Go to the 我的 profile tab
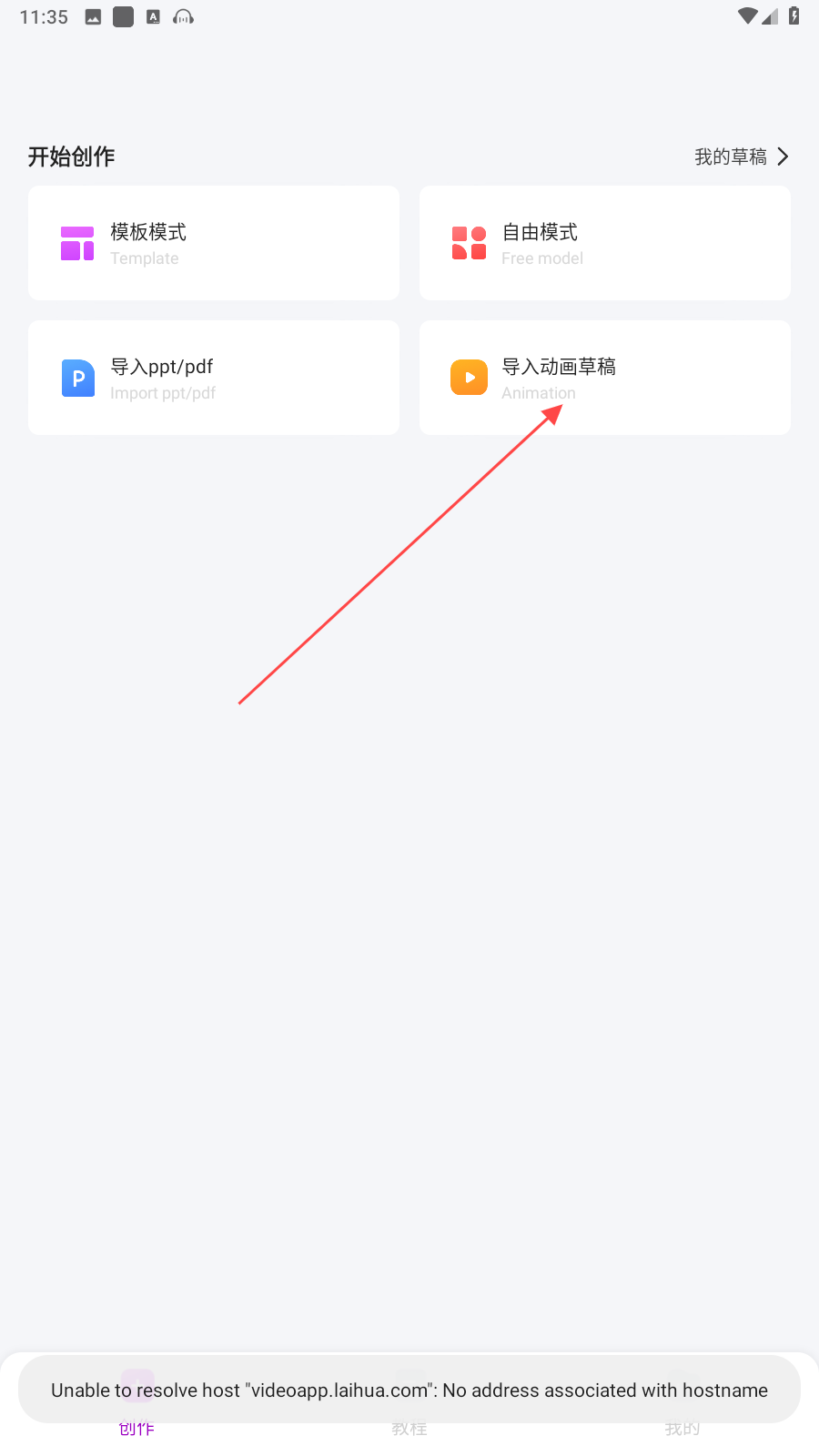 tap(682, 1406)
